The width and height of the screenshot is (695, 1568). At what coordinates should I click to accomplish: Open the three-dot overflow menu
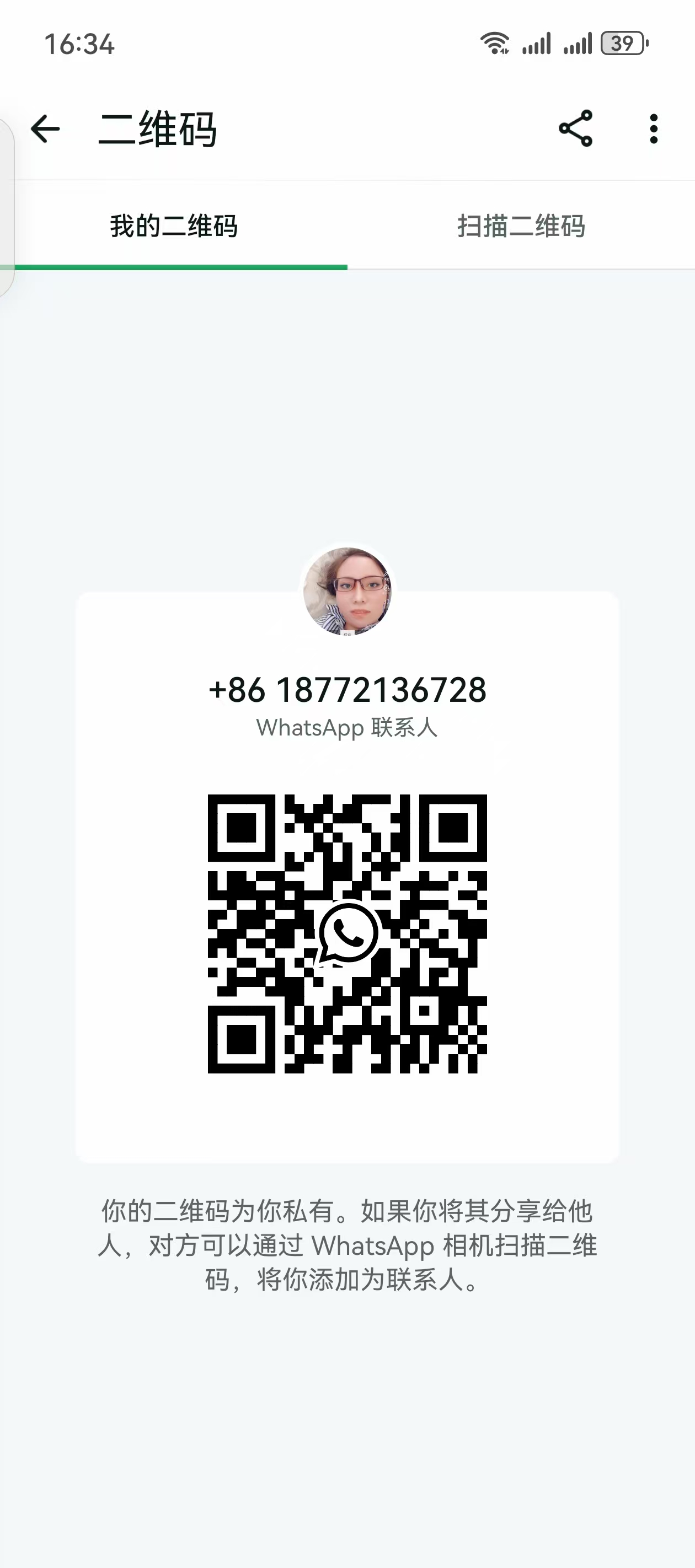coord(654,129)
